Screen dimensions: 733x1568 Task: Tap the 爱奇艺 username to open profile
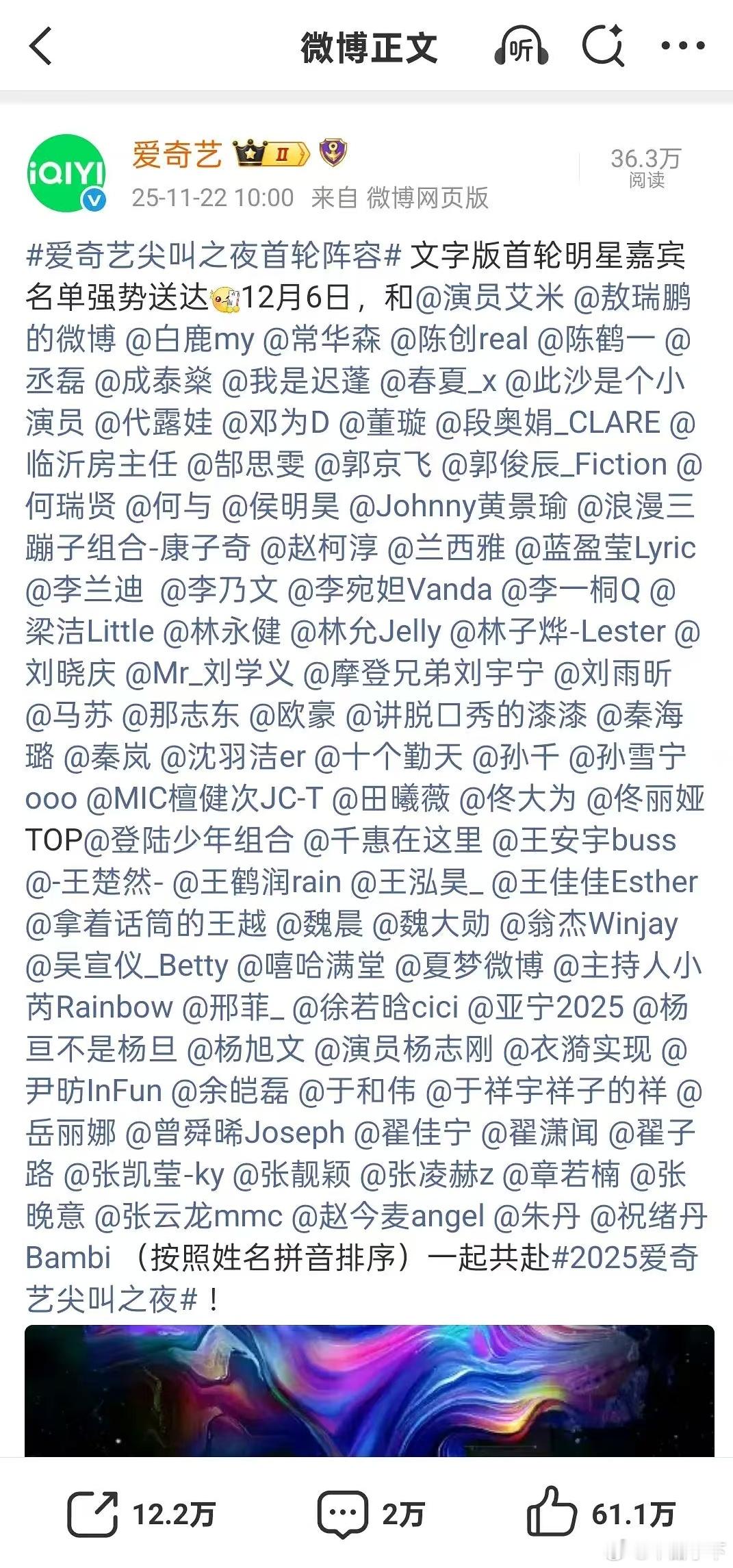[x=177, y=155]
